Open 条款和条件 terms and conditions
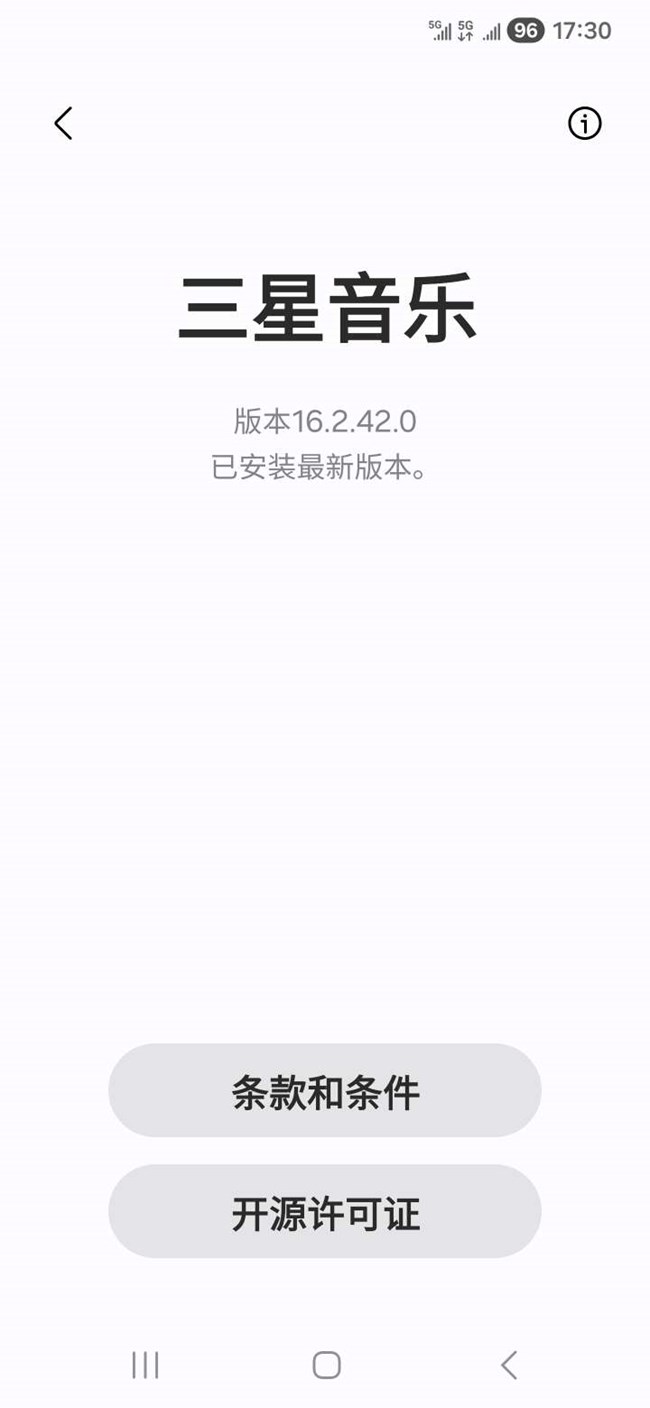The height and width of the screenshot is (1408, 650). click(325, 1091)
